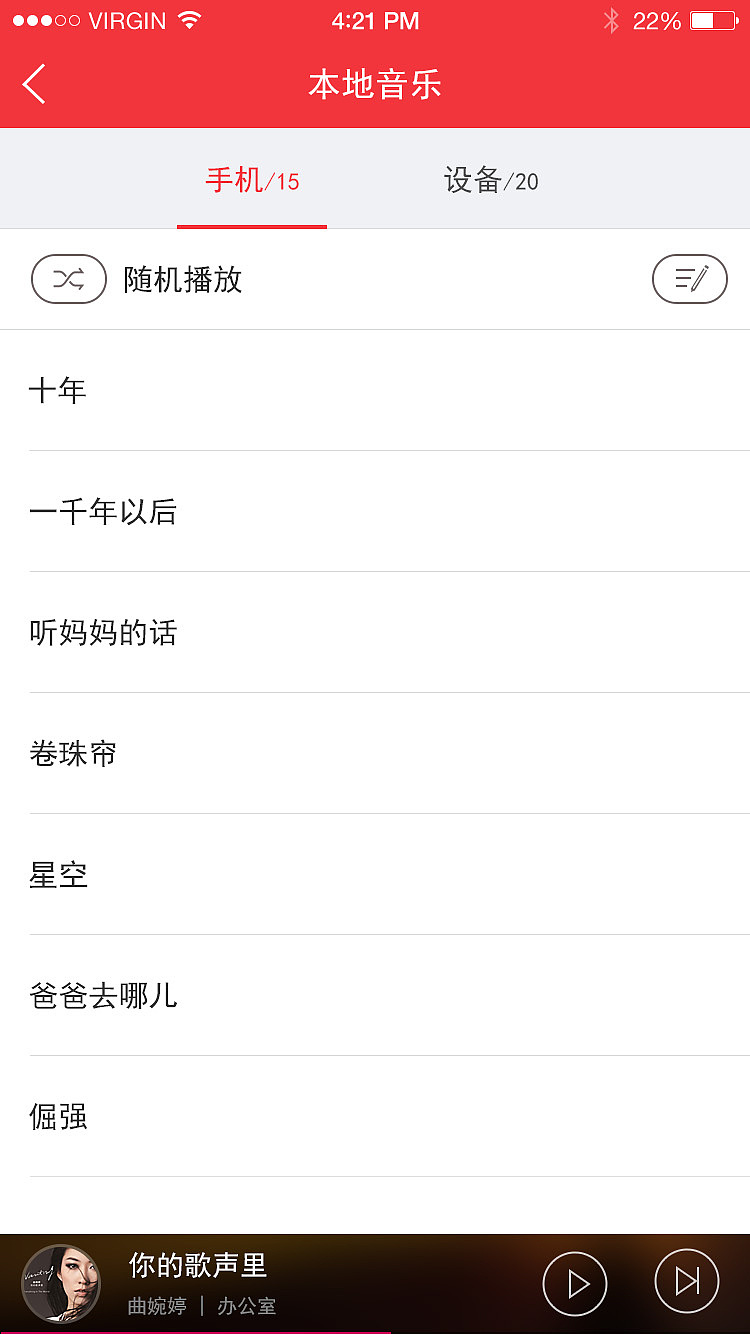Tap the Bluetooth icon in the status bar
The height and width of the screenshot is (1334, 750).
[611, 19]
